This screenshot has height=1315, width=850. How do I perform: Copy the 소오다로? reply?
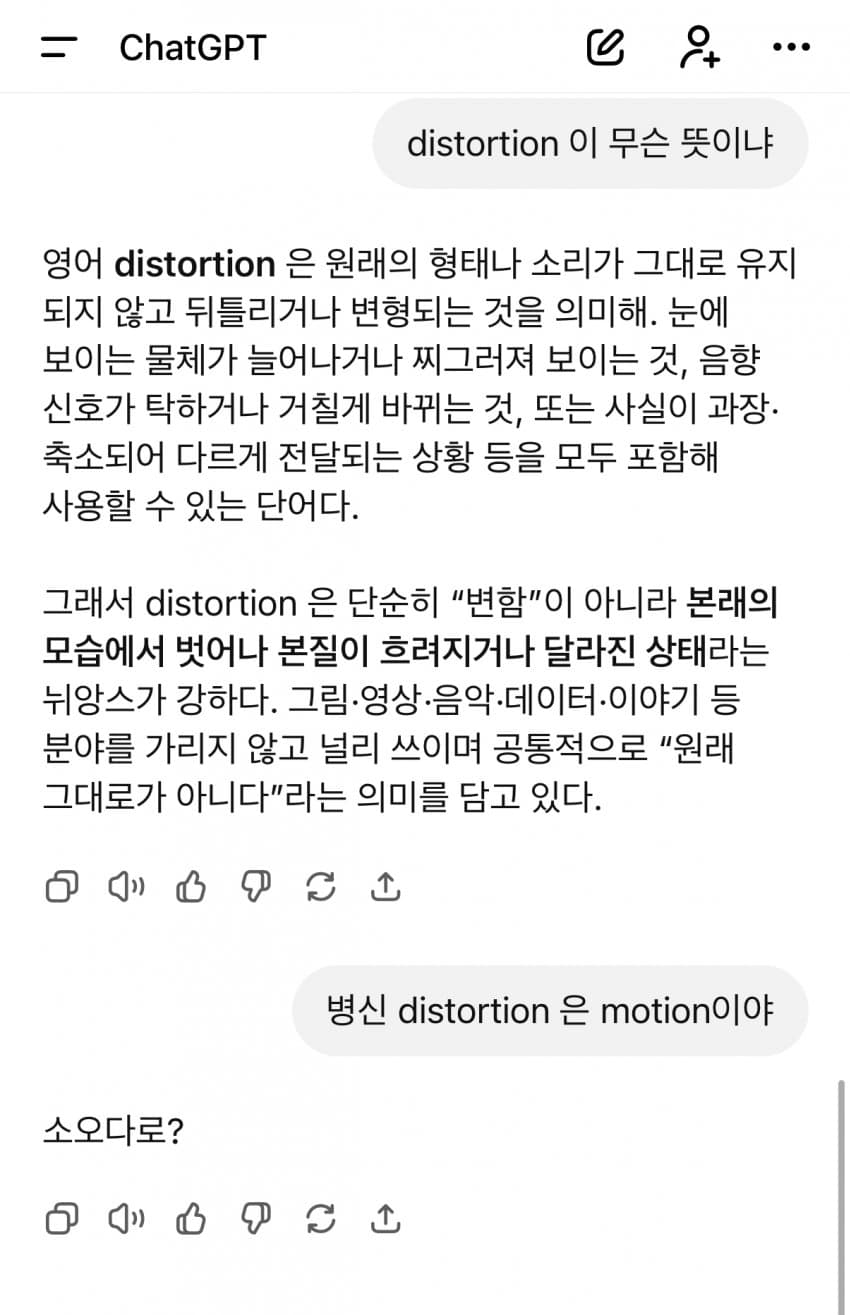(62, 1218)
